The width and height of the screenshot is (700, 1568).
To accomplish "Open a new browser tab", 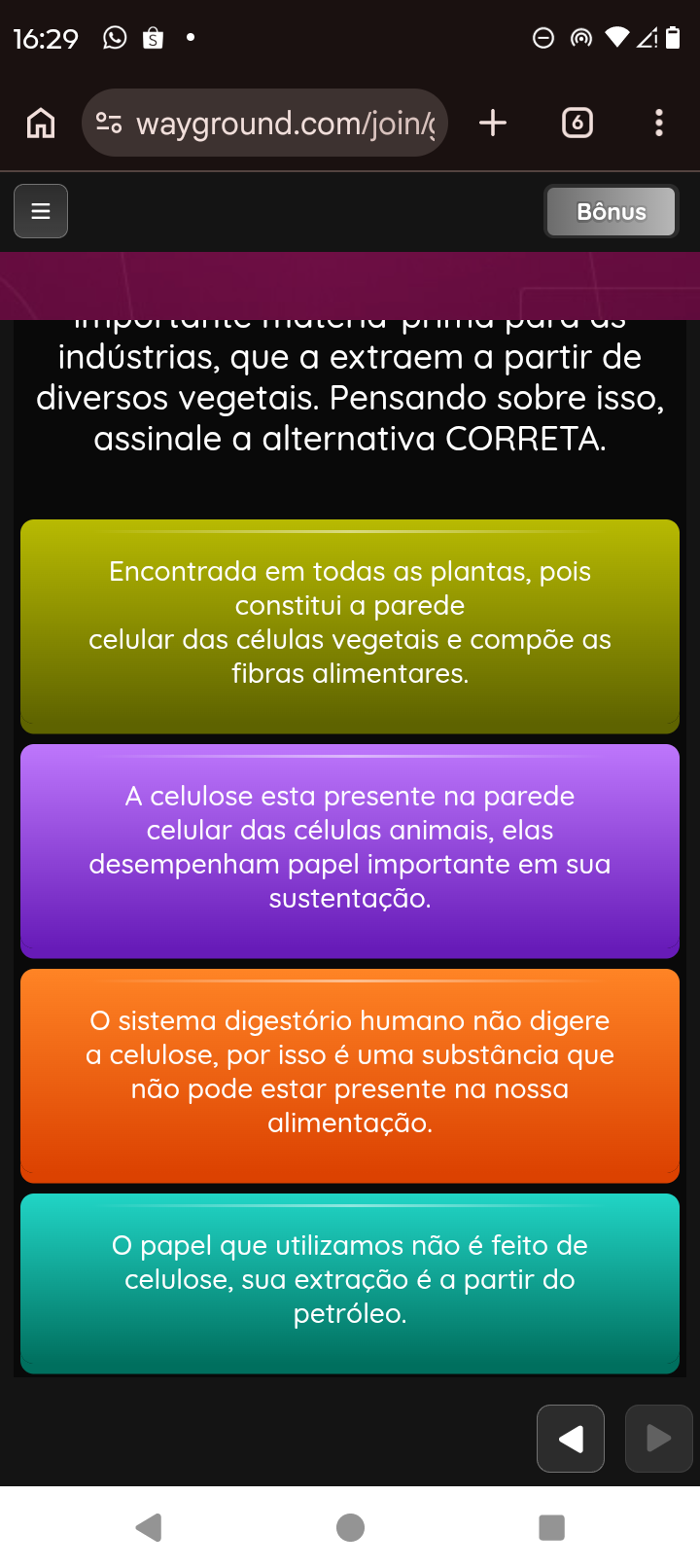I will (493, 123).
